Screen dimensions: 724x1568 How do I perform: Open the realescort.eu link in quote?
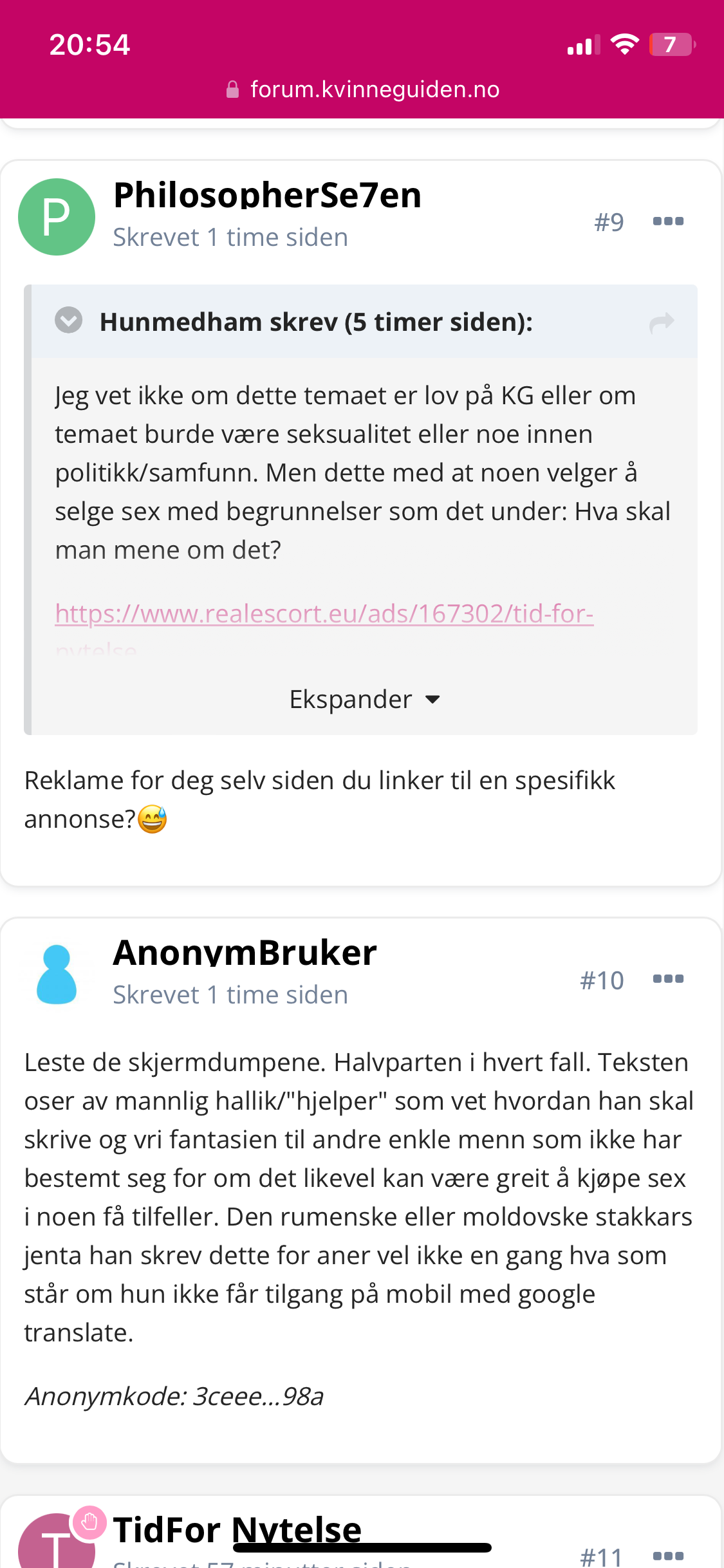coord(324,613)
